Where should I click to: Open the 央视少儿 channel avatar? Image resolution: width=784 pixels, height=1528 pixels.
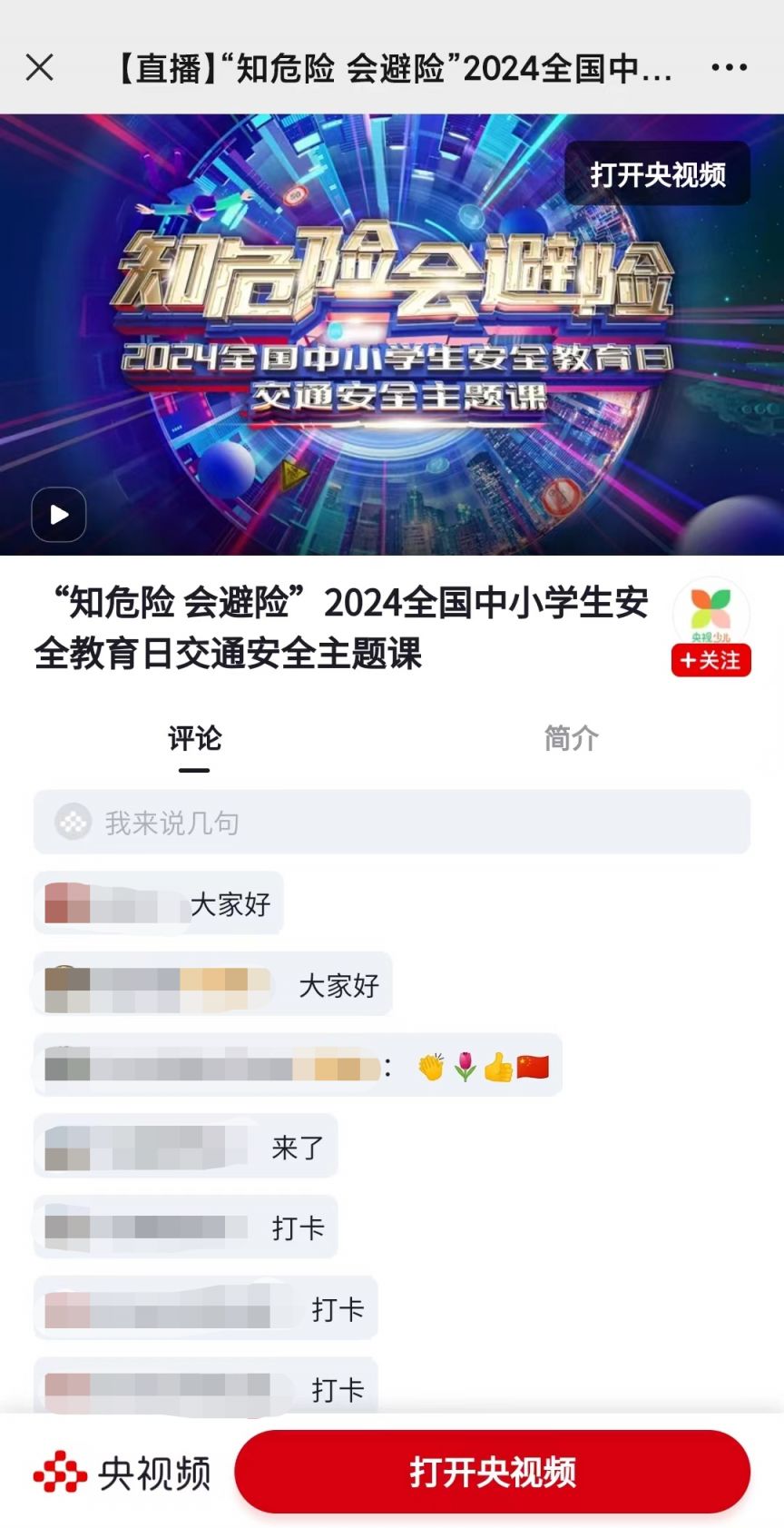(710, 609)
